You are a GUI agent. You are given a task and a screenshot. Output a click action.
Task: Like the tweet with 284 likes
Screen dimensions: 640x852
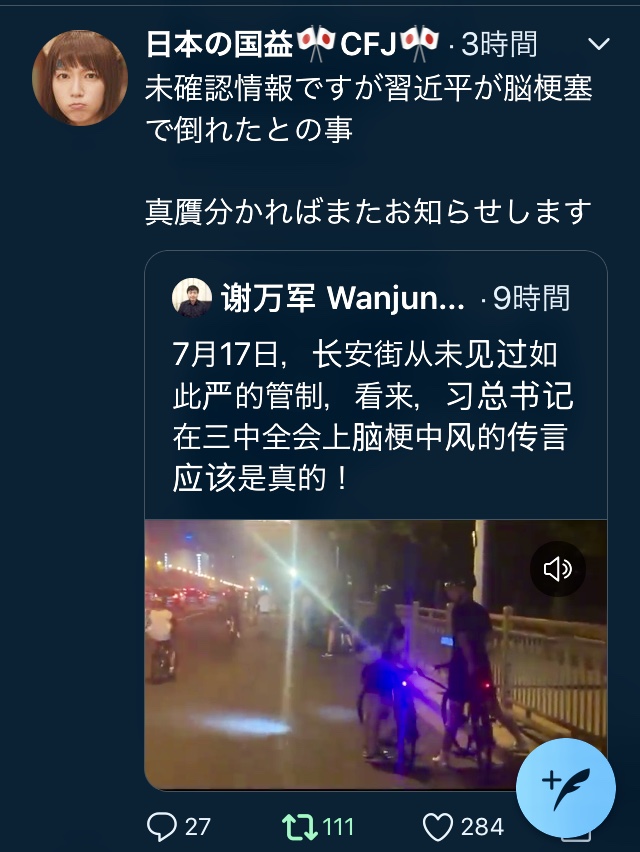click(438, 826)
